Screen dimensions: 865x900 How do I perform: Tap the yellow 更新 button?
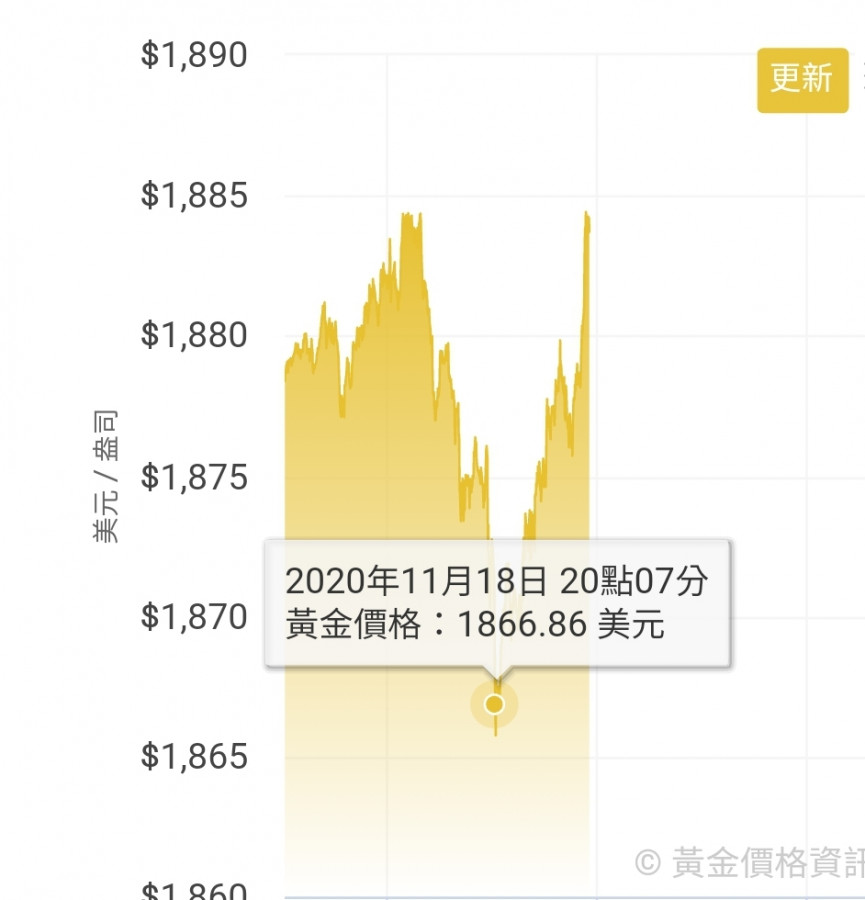pos(802,79)
